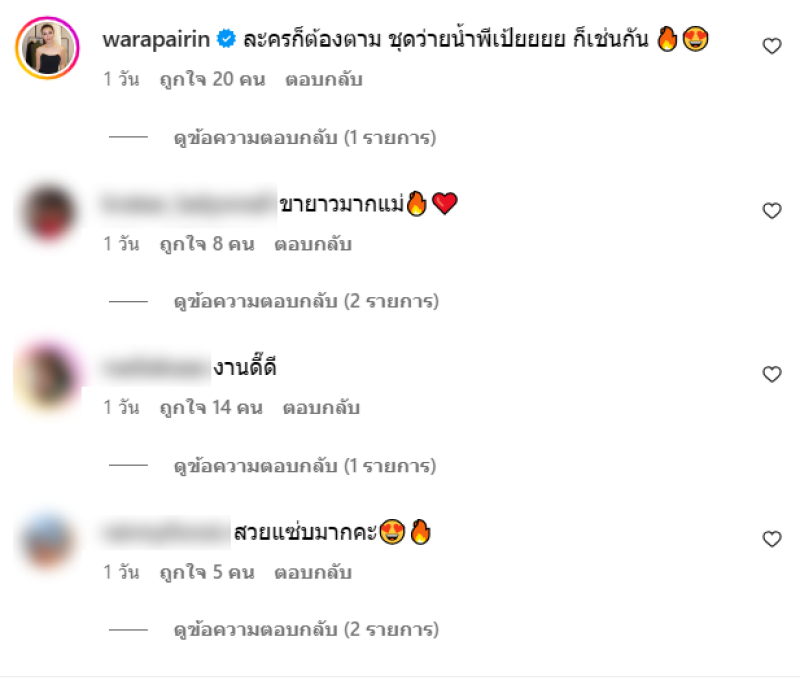Image resolution: width=800 pixels, height=689 pixels.
Task: View the 14 likes on งานดี๊ดี comment
Action: coord(212,408)
